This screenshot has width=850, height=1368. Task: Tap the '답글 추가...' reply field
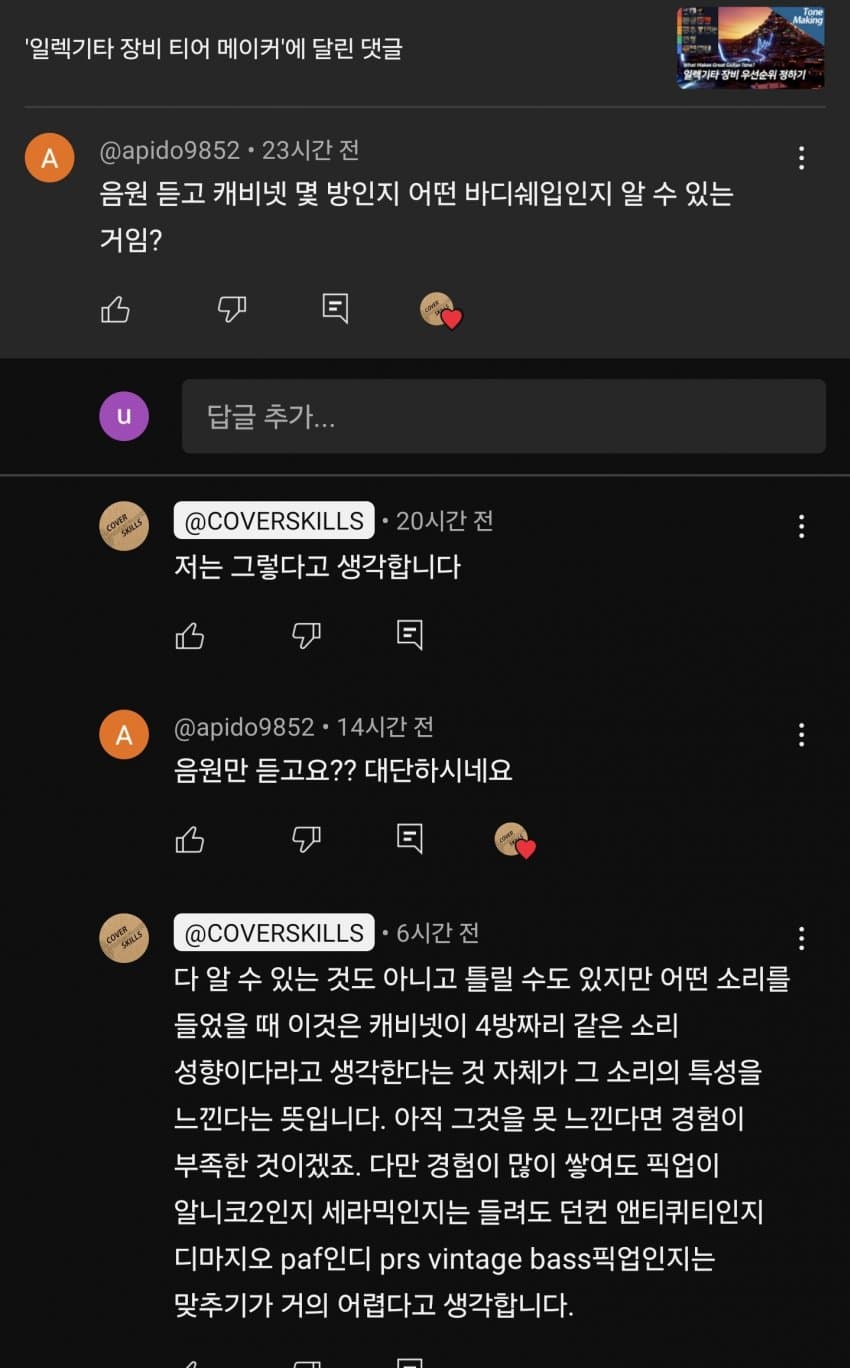click(x=503, y=416)
